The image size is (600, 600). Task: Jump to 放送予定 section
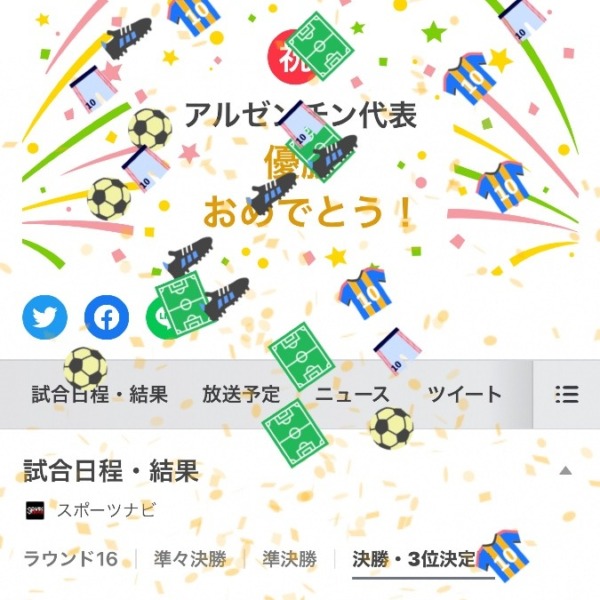(x=241, y=394)
